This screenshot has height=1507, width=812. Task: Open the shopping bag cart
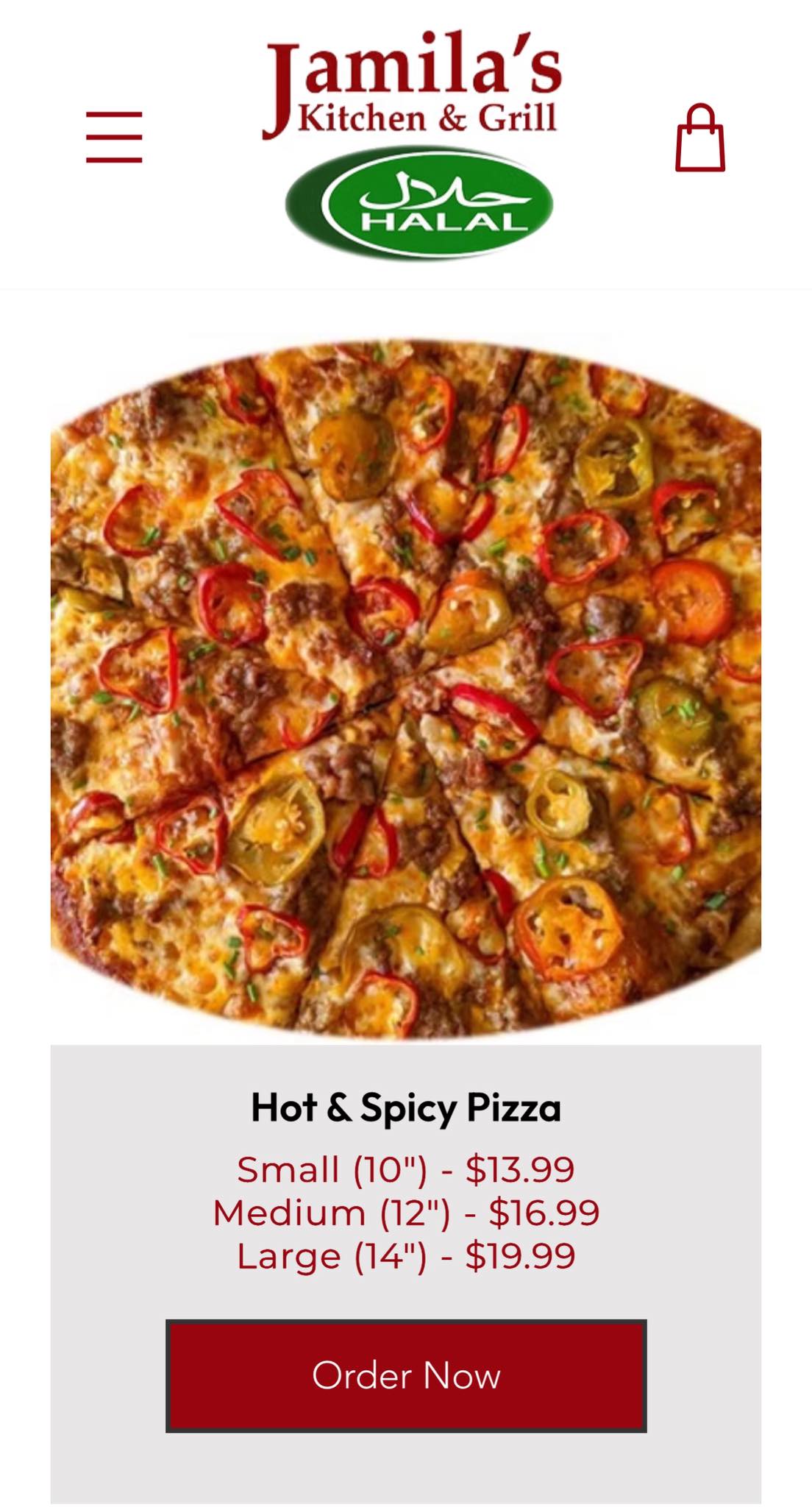pyautogui.click(x=700, y=138)
